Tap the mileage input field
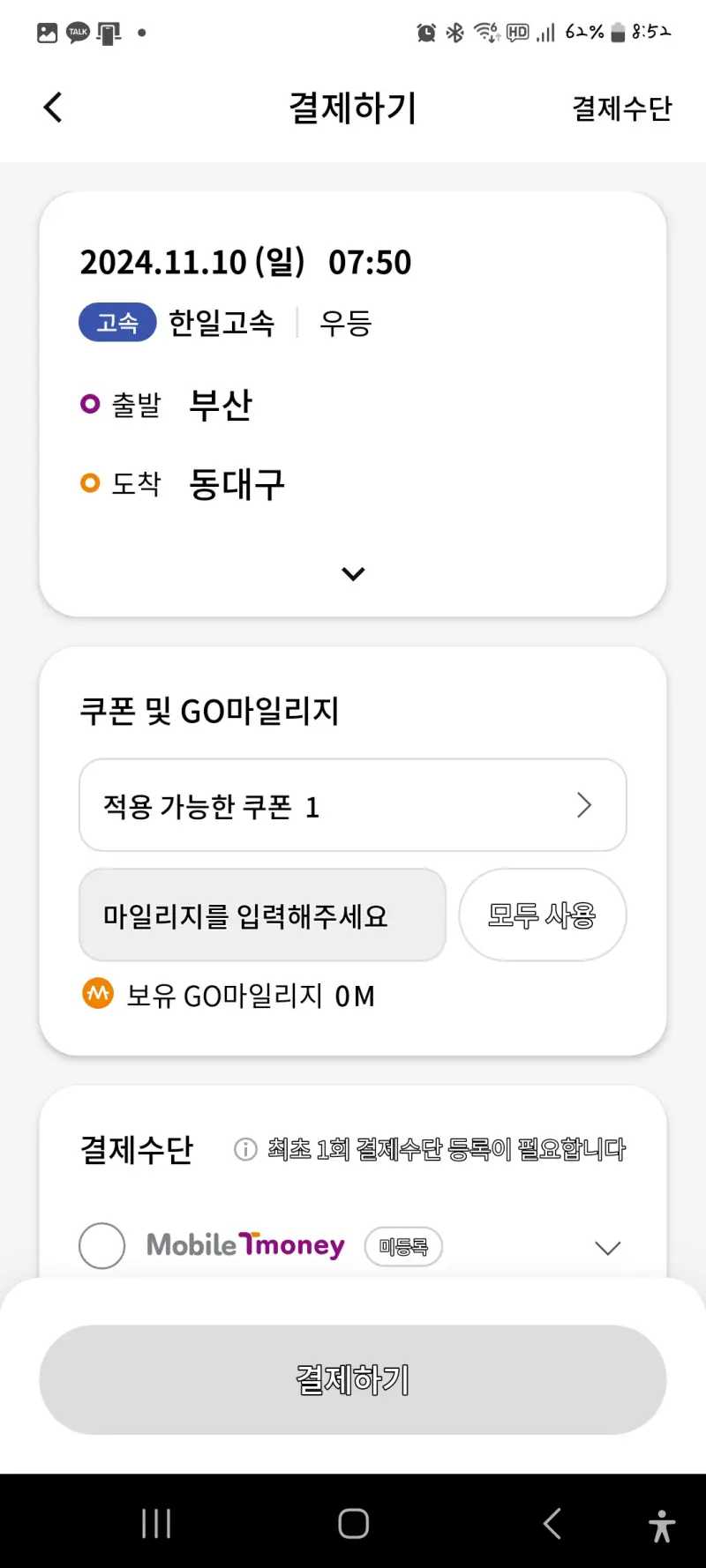This screenshot has width=706, height=1568. click(x=261, y=915)
